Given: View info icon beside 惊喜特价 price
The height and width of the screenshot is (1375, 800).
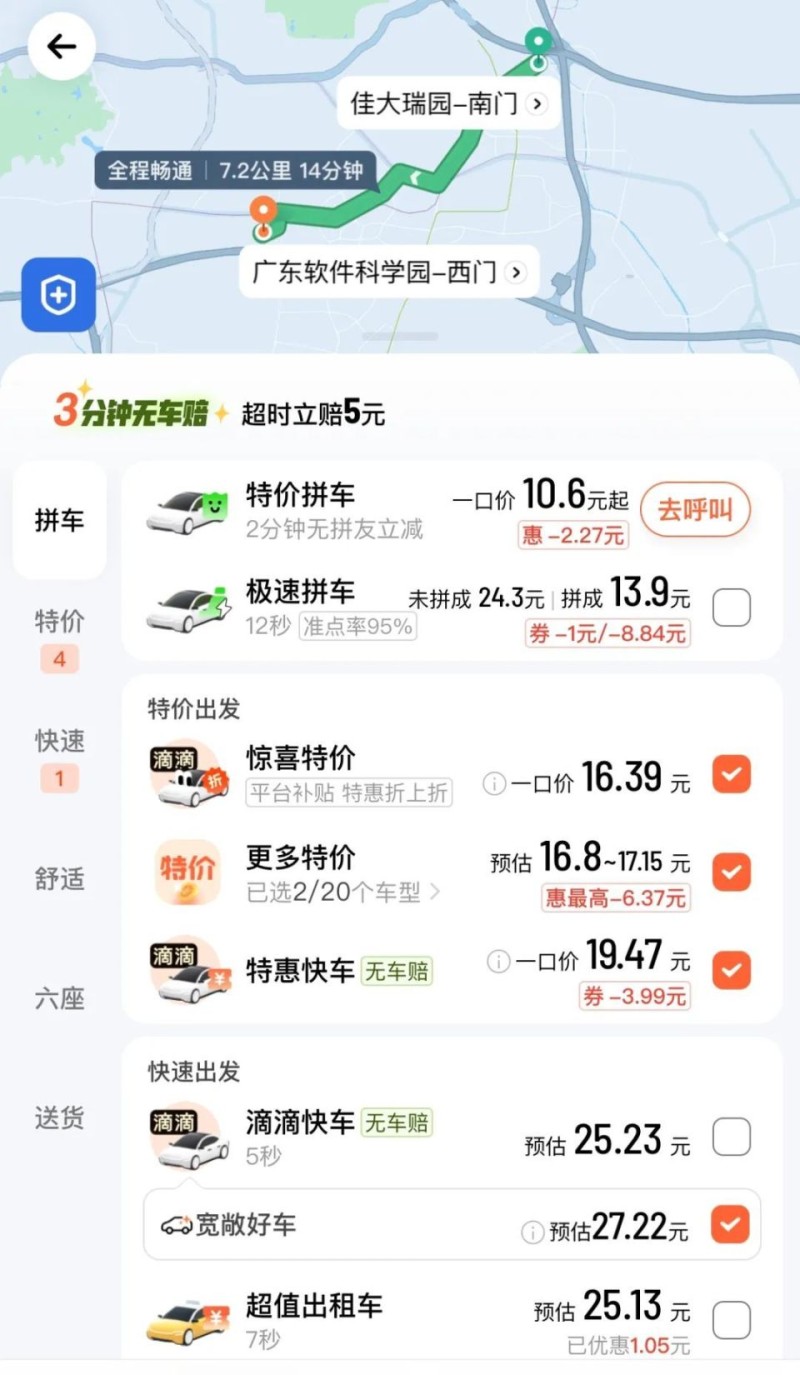Looking at the screenshot, I should [494, 784].
